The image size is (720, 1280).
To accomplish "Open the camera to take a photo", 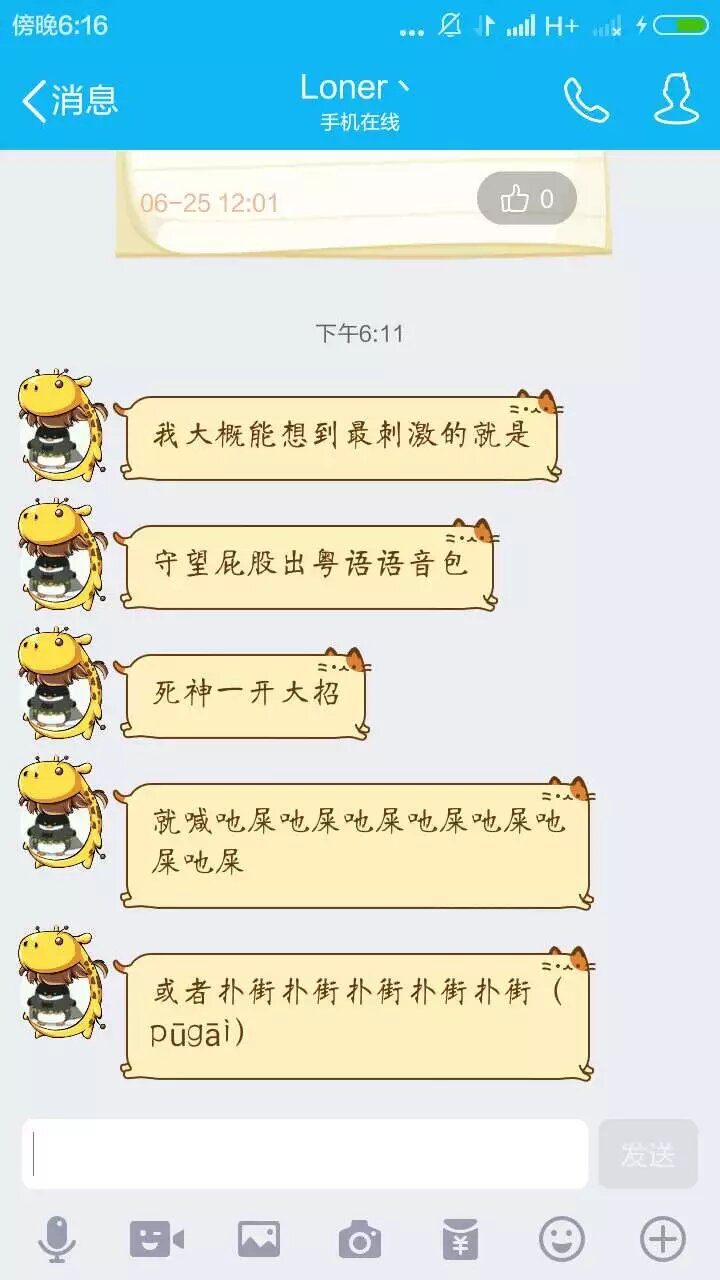I will pyautogui.click(x=360, y=1240).
